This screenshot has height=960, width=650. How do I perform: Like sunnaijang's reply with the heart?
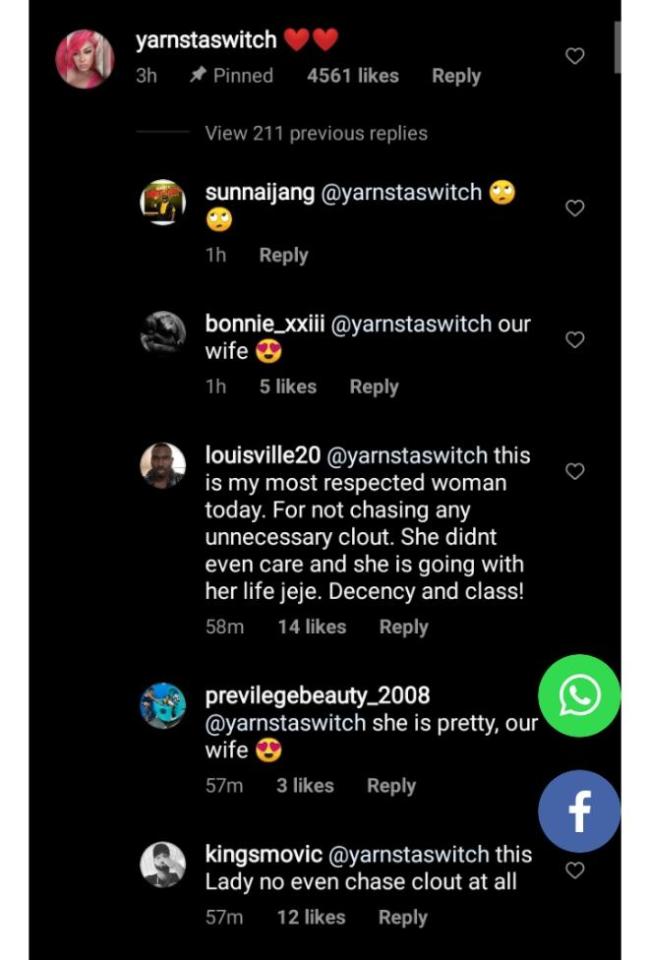575,208
